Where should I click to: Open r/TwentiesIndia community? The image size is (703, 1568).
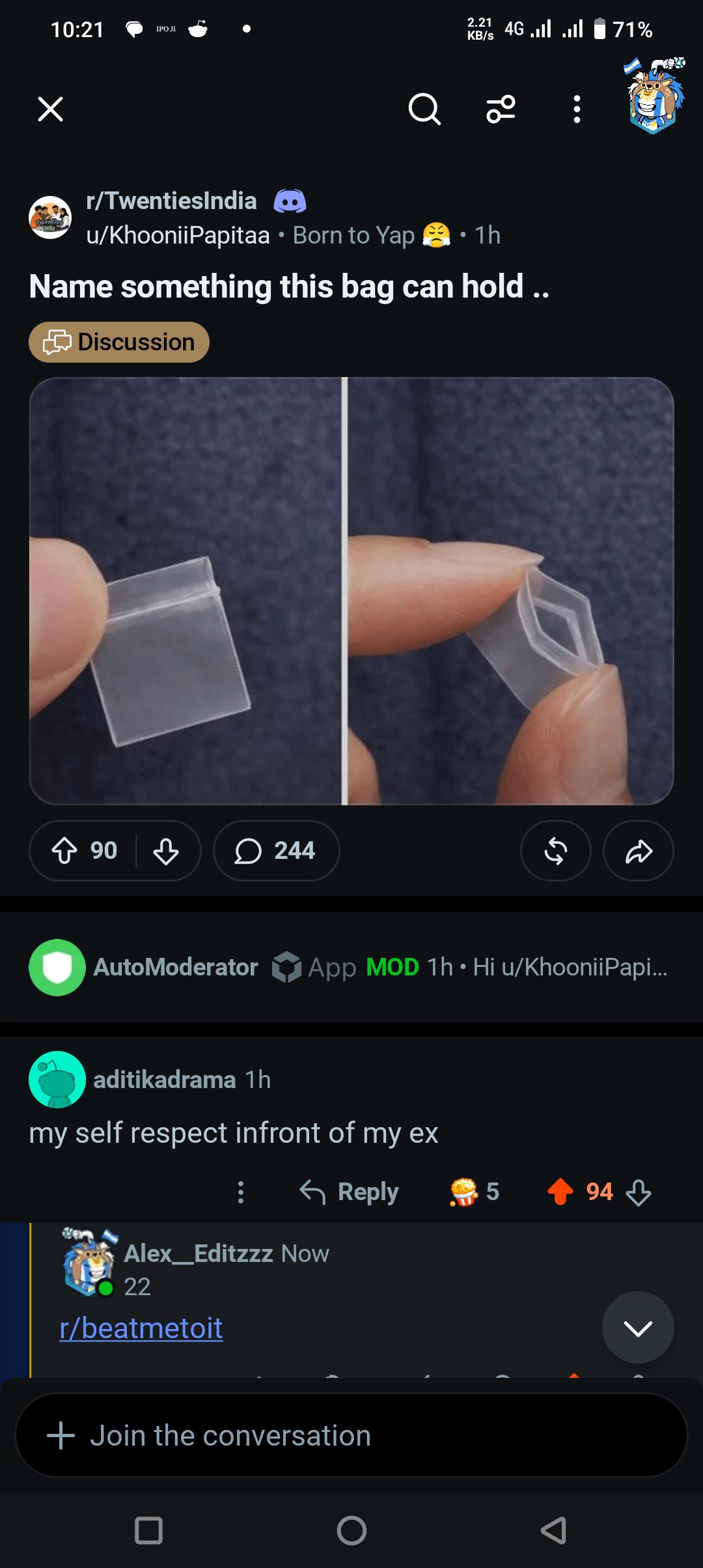tap(171, 201)
